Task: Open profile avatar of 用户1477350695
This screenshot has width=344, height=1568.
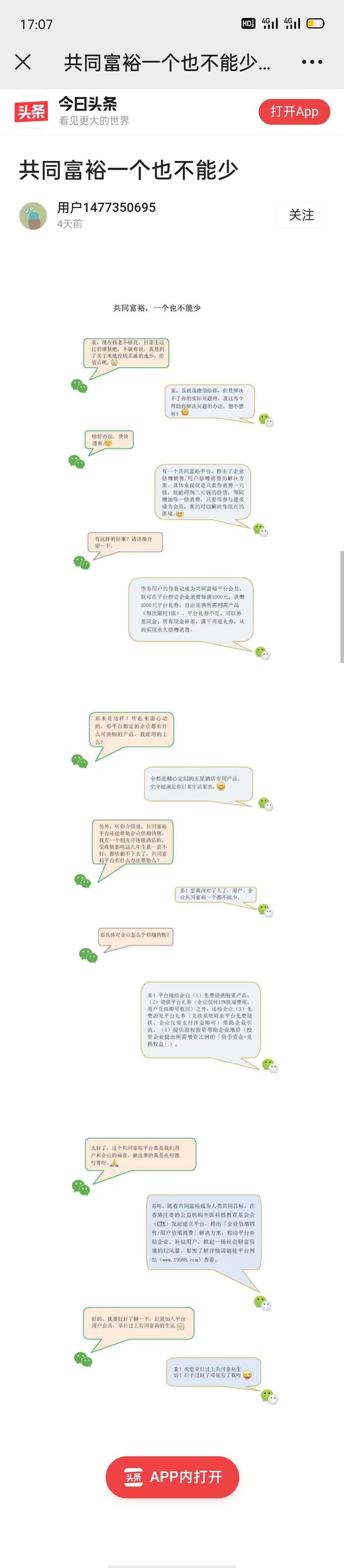Action: [x=33, y=215]
